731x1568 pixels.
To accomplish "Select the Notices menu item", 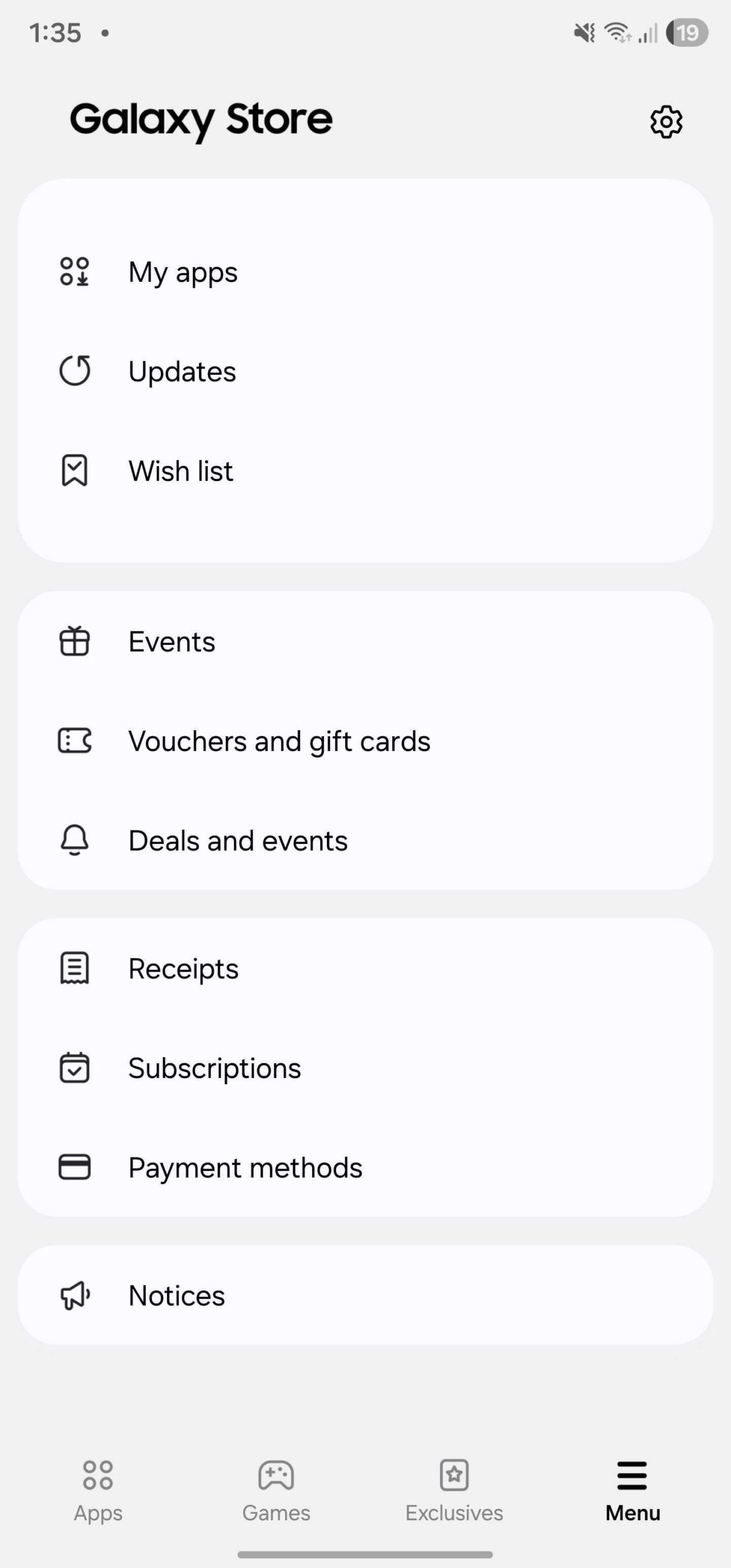I will point(176,1295).
